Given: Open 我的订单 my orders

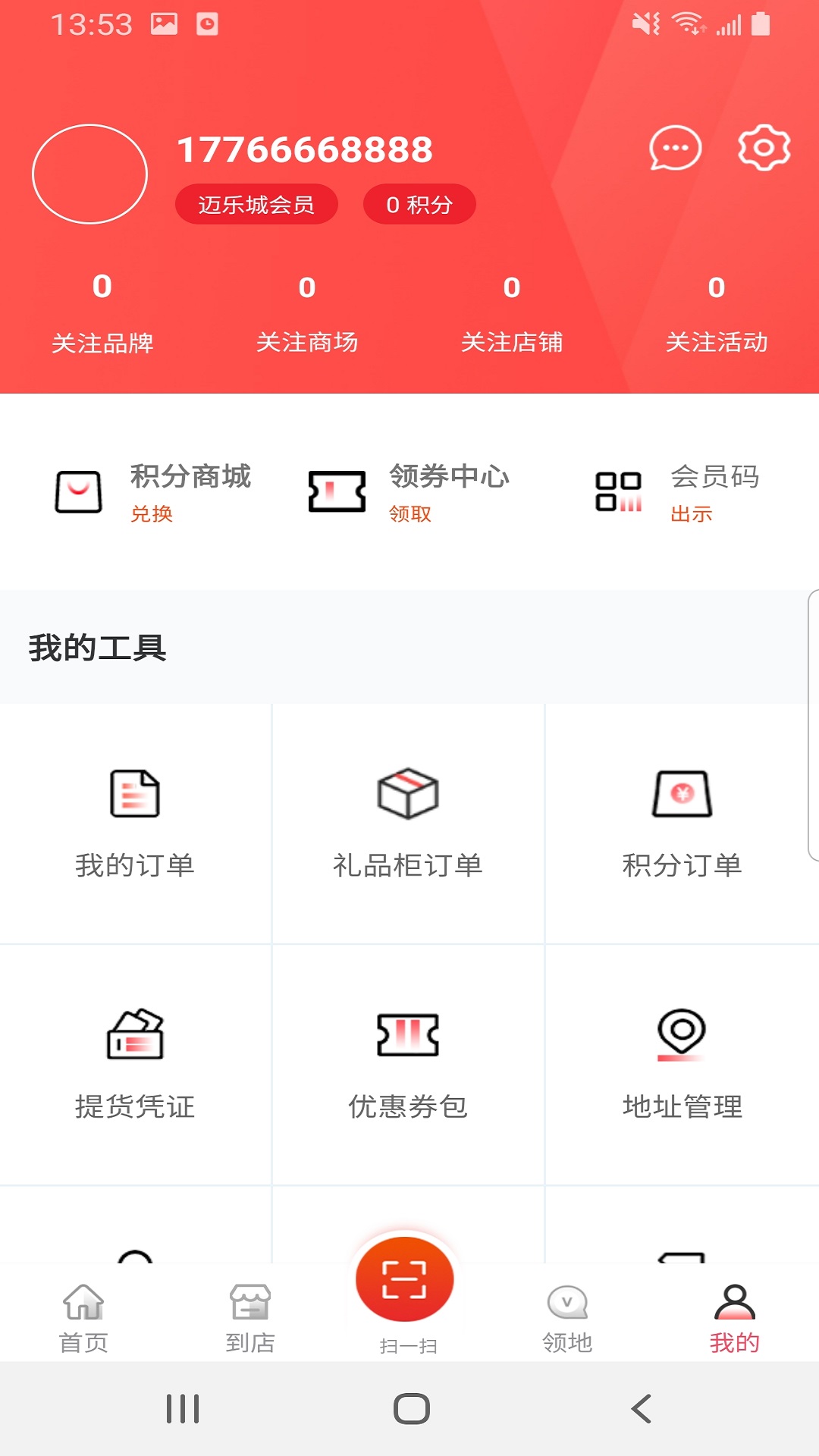Looking at the screenshot, I should coord(135,823).
